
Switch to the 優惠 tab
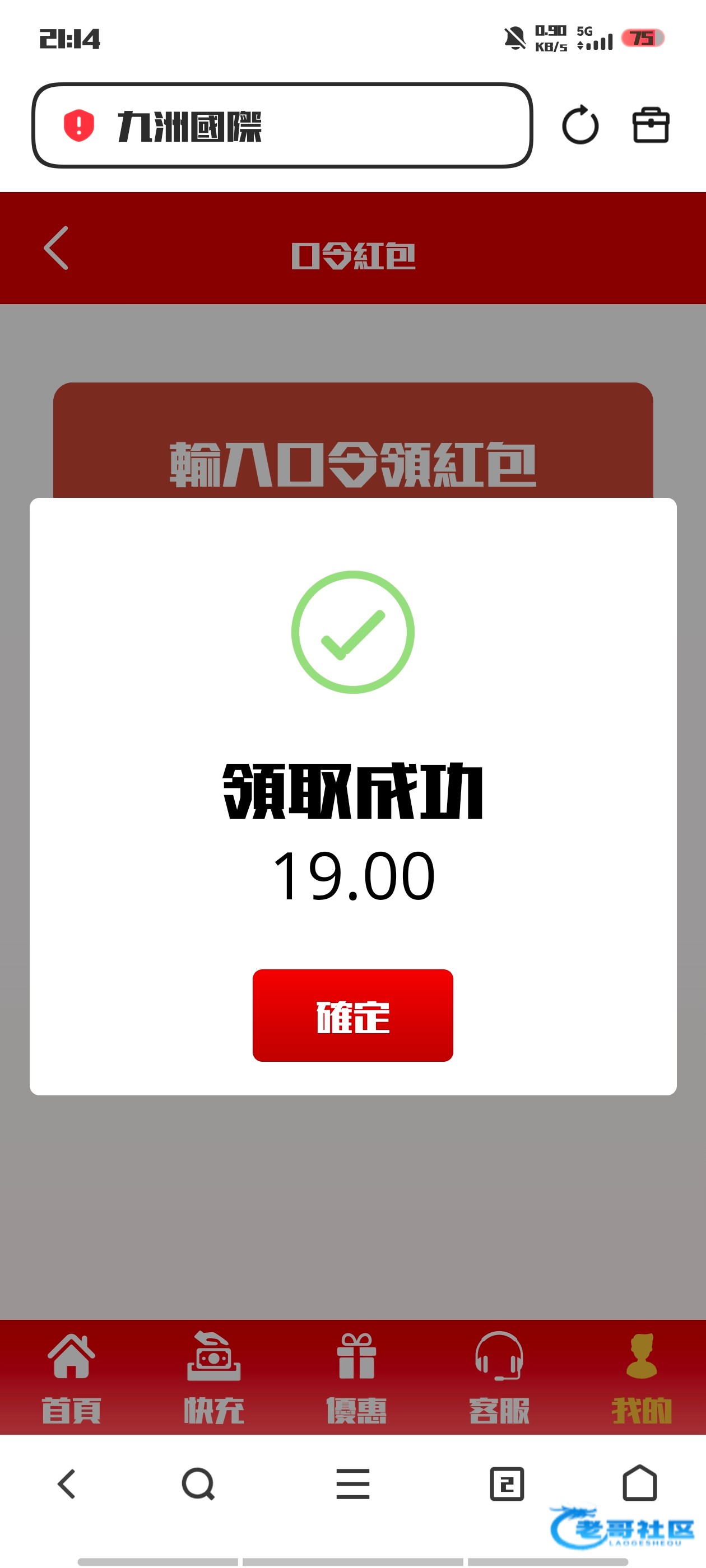pyautogui.click(x=356, y=1378)
